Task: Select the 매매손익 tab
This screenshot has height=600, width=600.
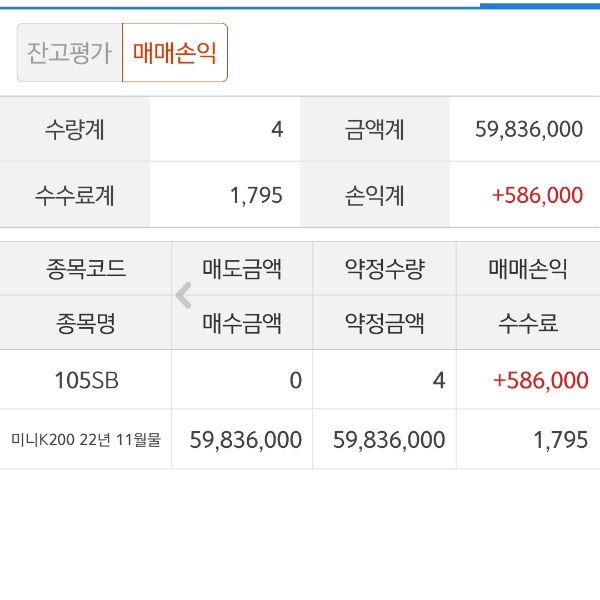Action: 175,53
